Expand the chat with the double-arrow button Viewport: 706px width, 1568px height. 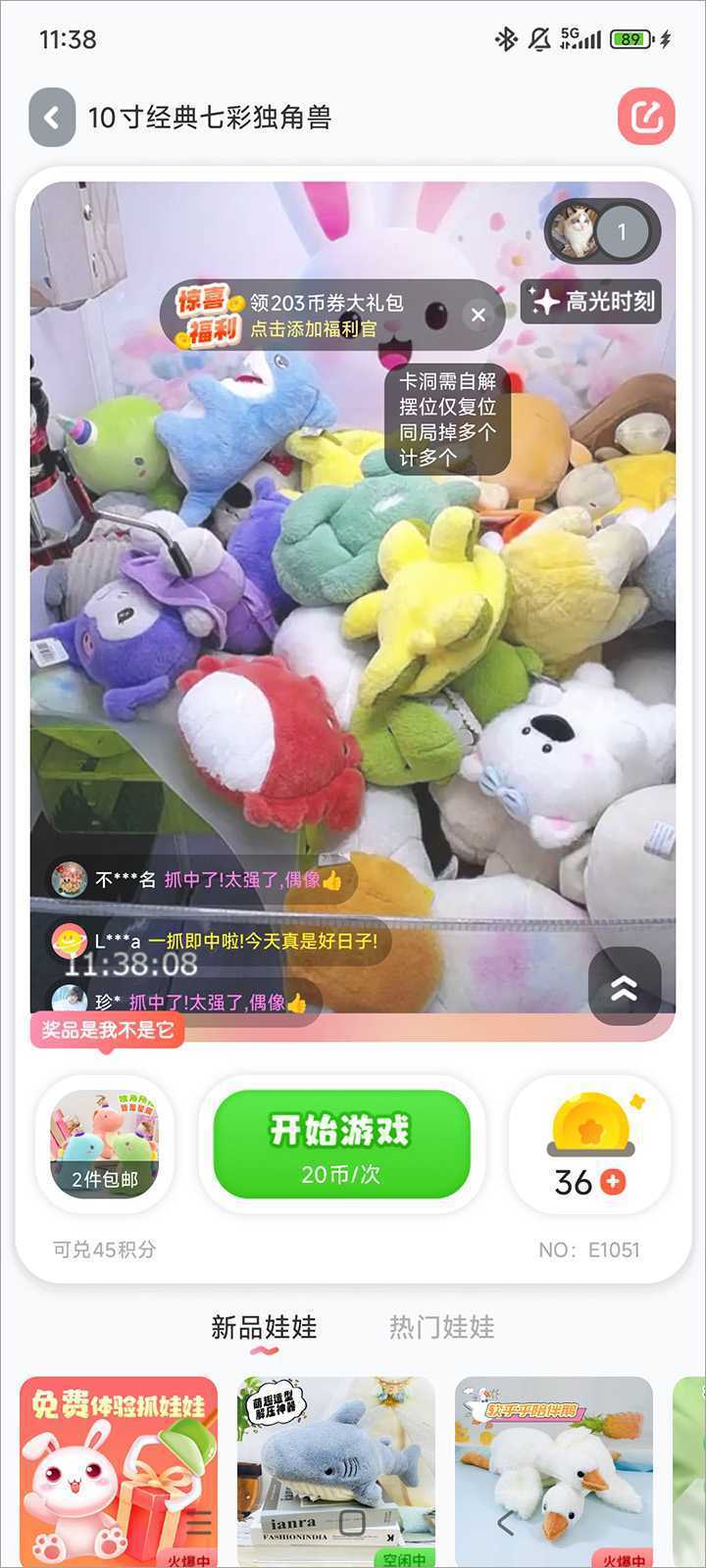(x=625, y=987)
